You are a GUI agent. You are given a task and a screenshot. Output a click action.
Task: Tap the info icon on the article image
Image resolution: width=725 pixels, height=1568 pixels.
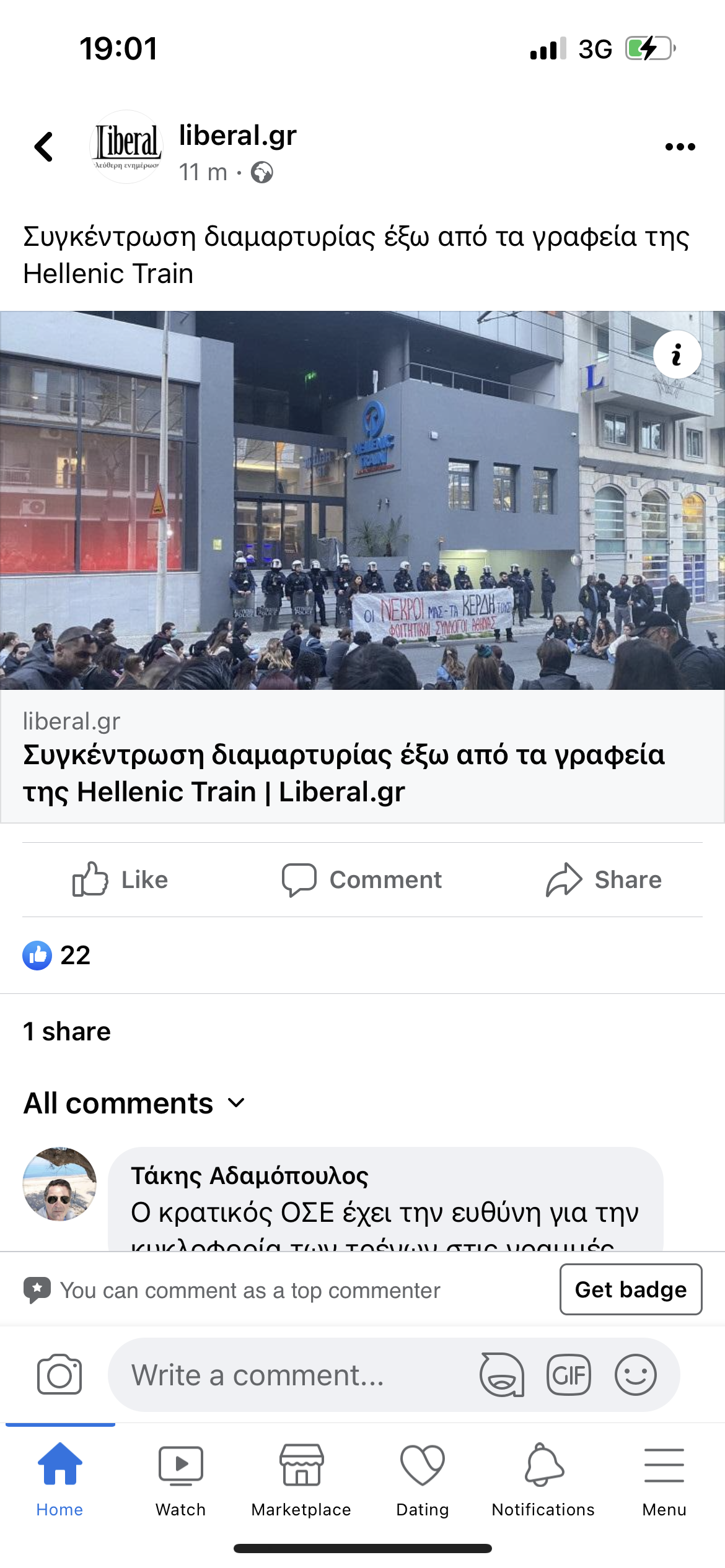pos(677,355)
